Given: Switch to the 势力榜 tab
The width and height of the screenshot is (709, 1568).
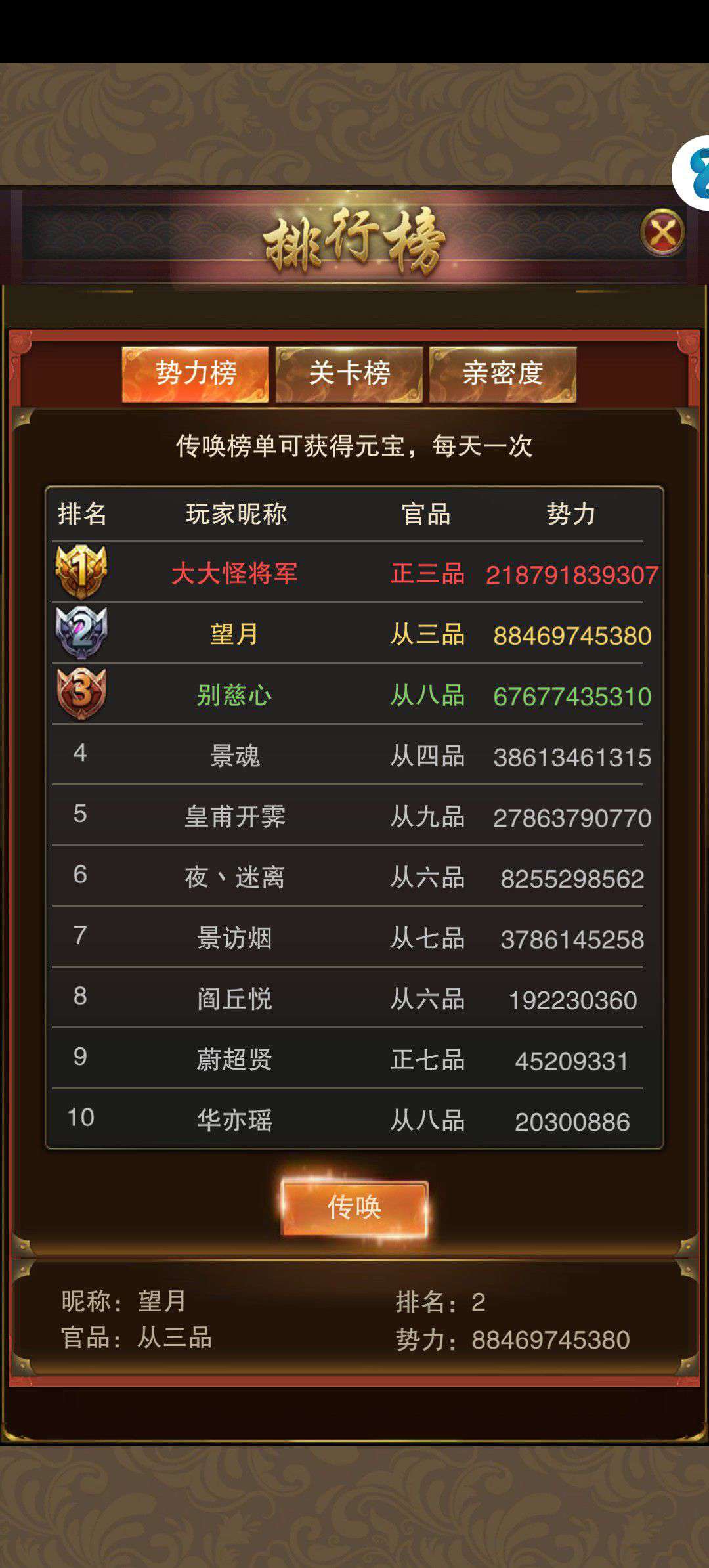Looking at the screenshot, I should 196,374.
